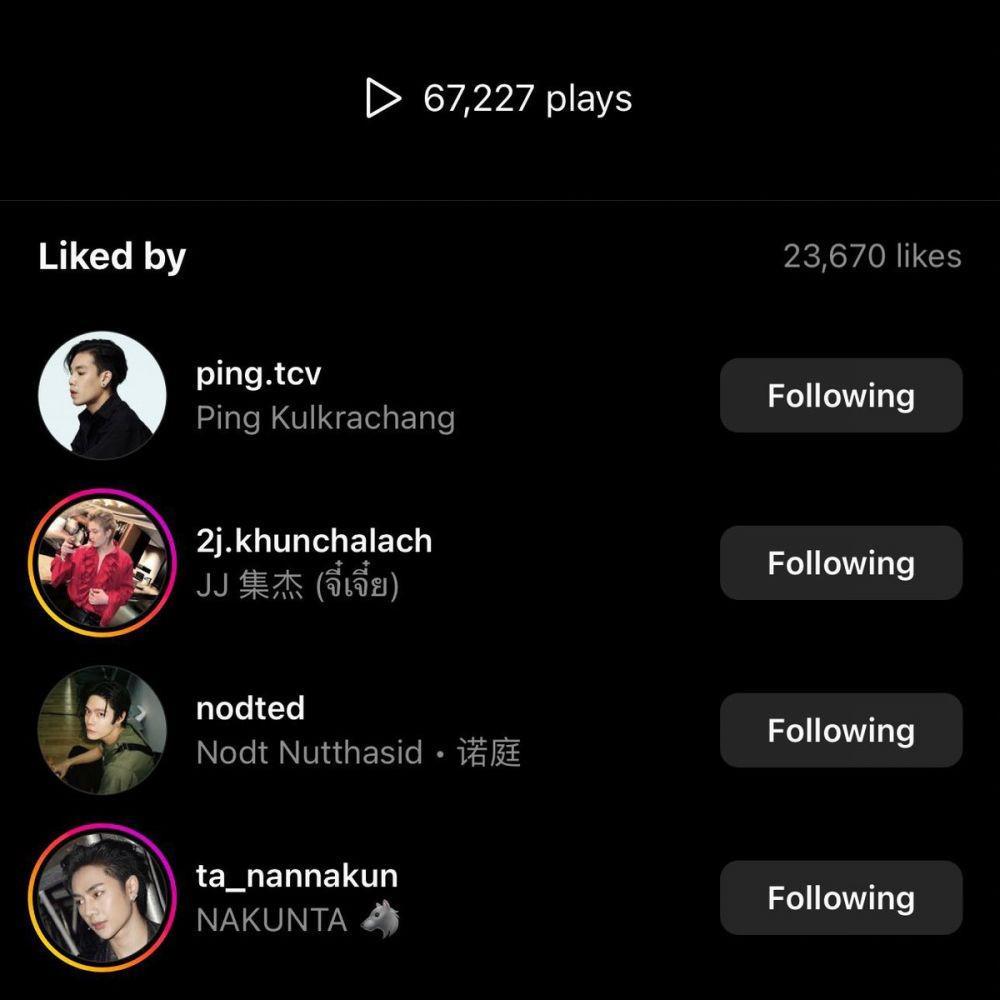Tap Following button next to ping.tcv
1000x1000 pixels.
click(x=840, y=396)
